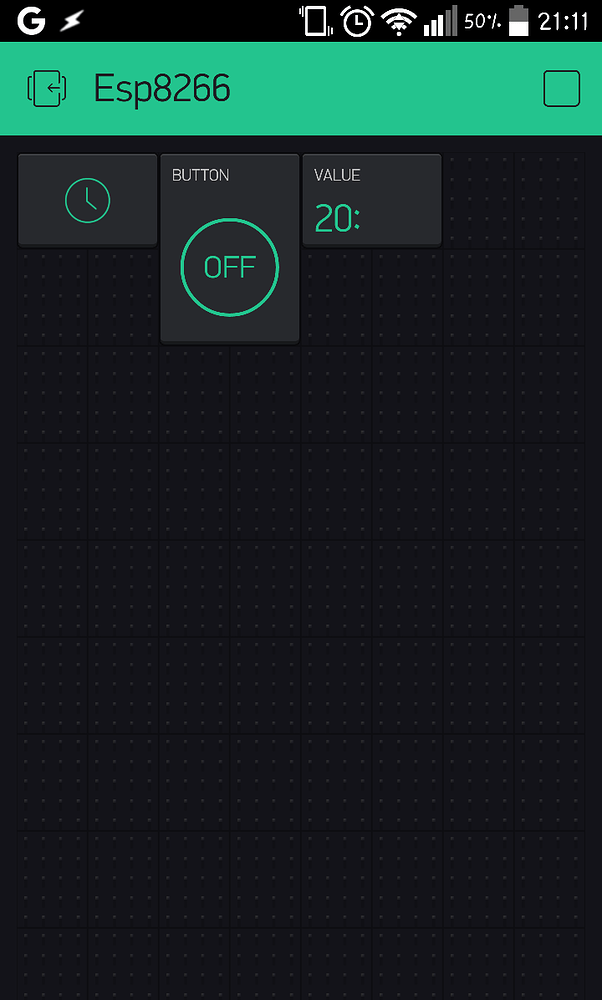The image size is (602, 1000).
Task: Tap the Value display widget
Action: [x=372, y=200]
